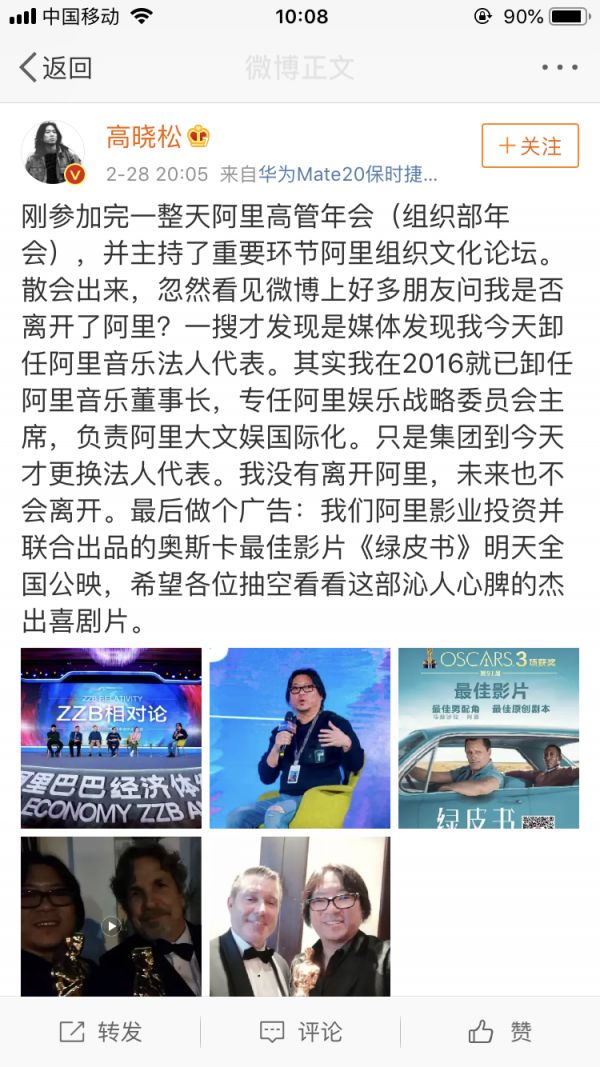Open the photo of speaker holding microphone
Image resolution: width=600 pixels, height=1067 pixels.
299,738
